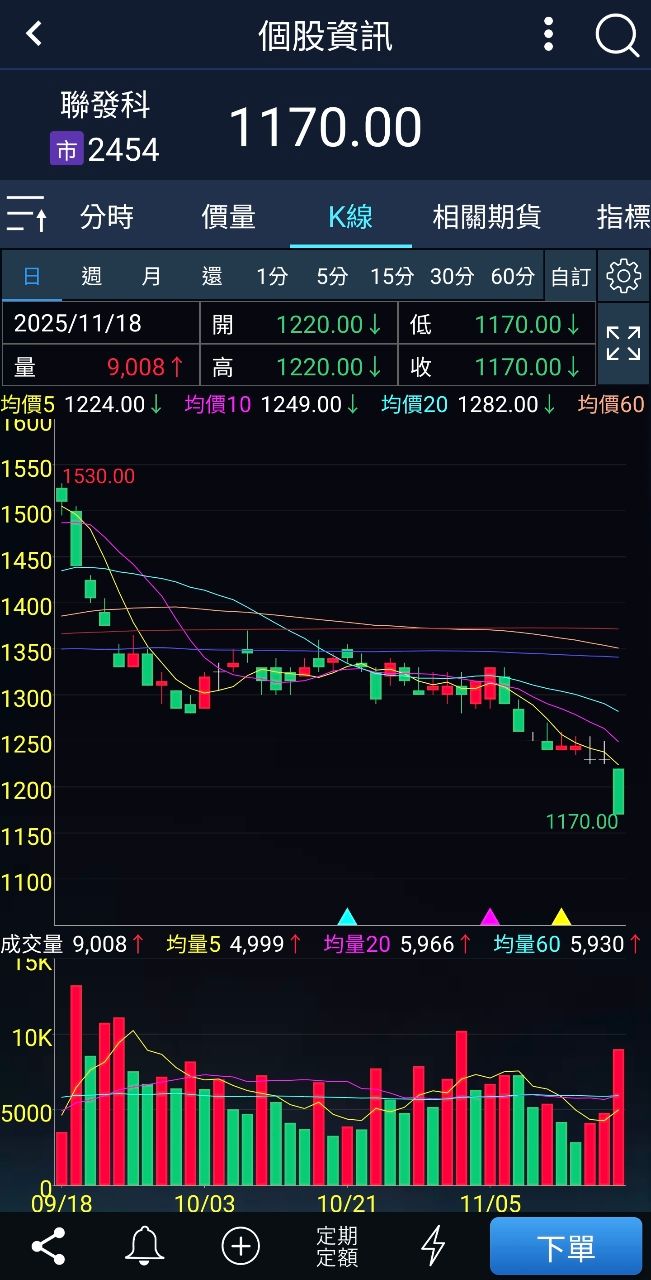Open stock search magnifier
The width and height of the screenshot is (651, 1280).
point(616,36)
